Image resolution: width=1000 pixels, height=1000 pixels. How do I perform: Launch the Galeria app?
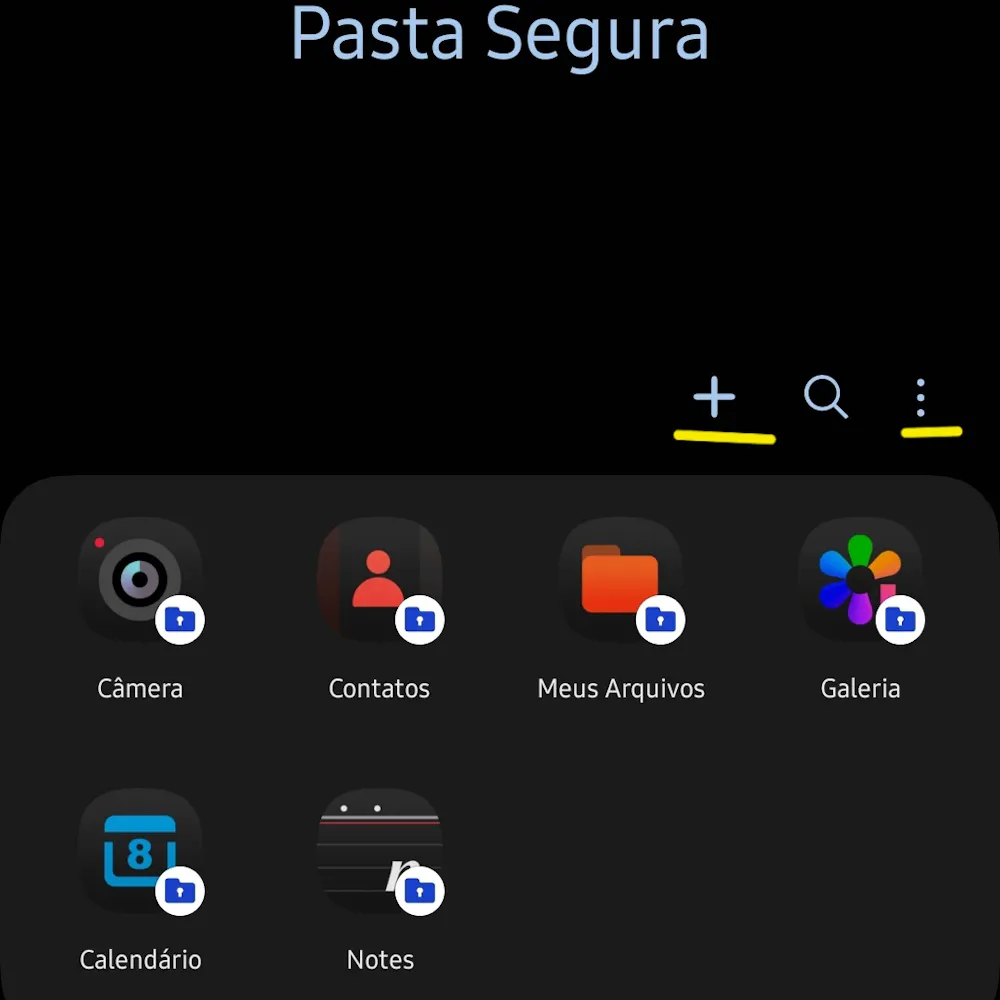click(860, 580)
